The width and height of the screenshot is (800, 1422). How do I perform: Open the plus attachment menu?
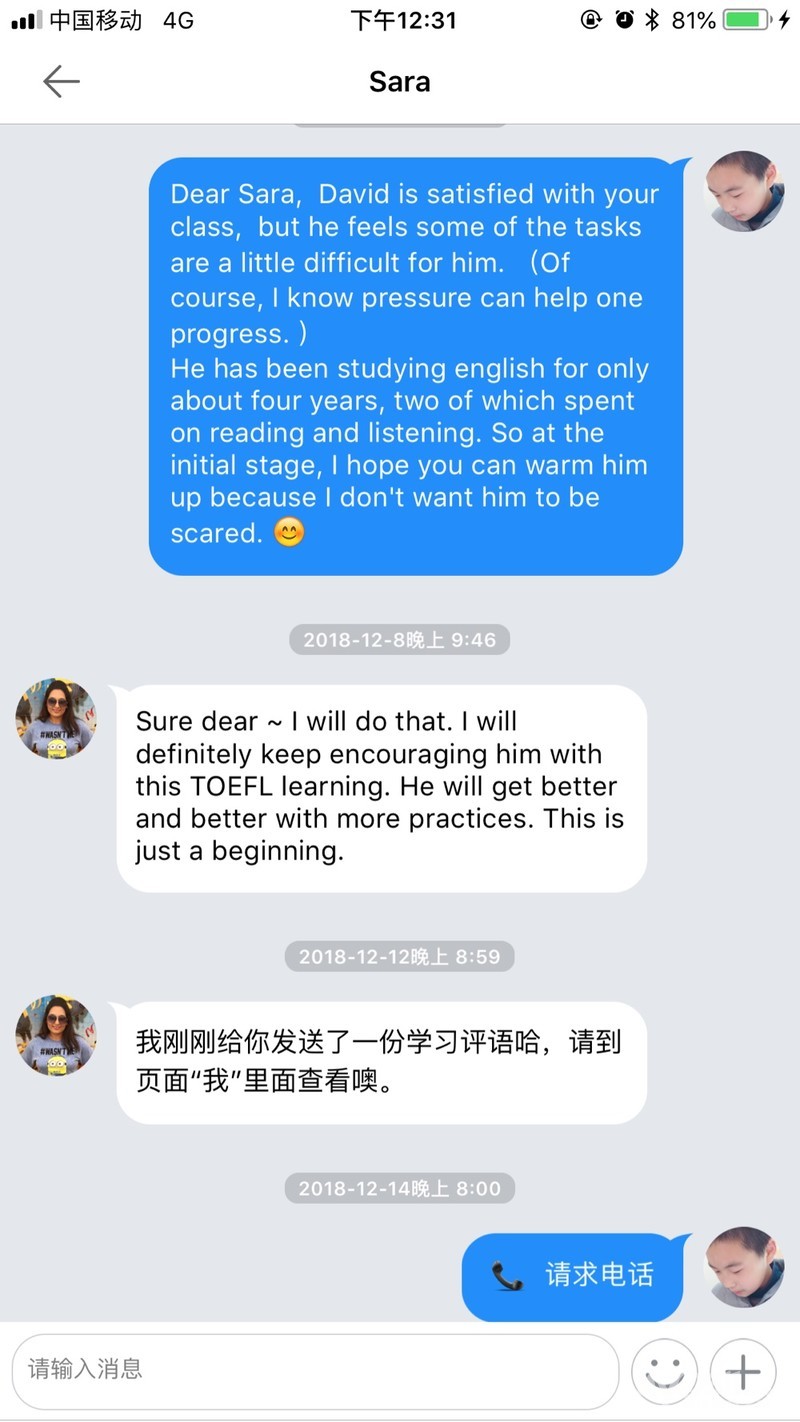pyautogui.click(x=743, y=1371)
